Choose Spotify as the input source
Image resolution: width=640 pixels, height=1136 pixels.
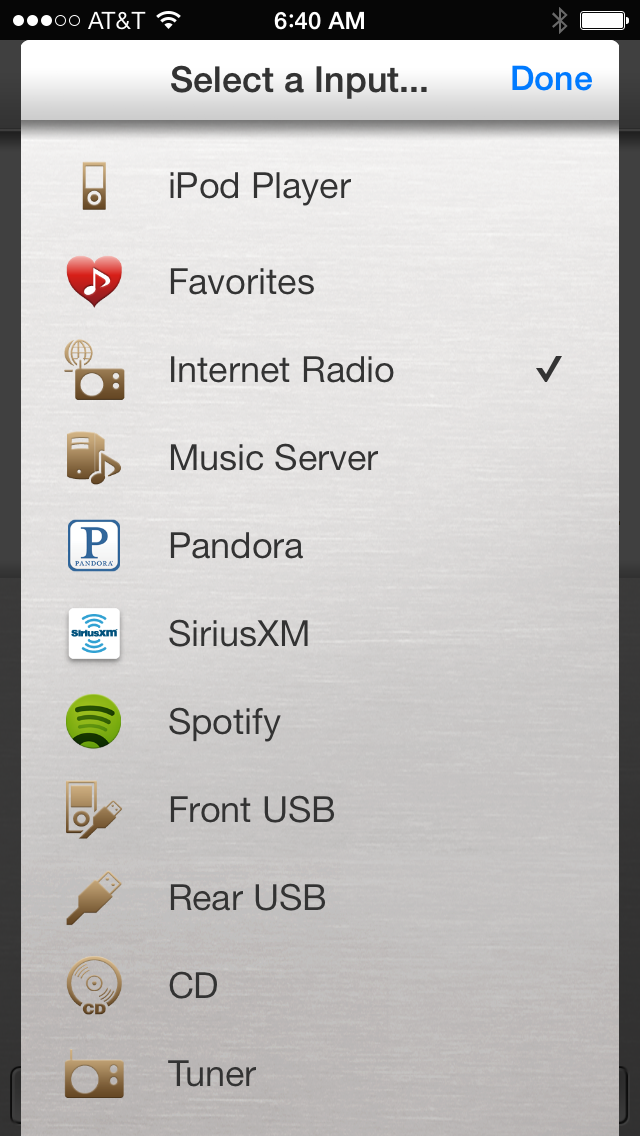tap(224, 722)
